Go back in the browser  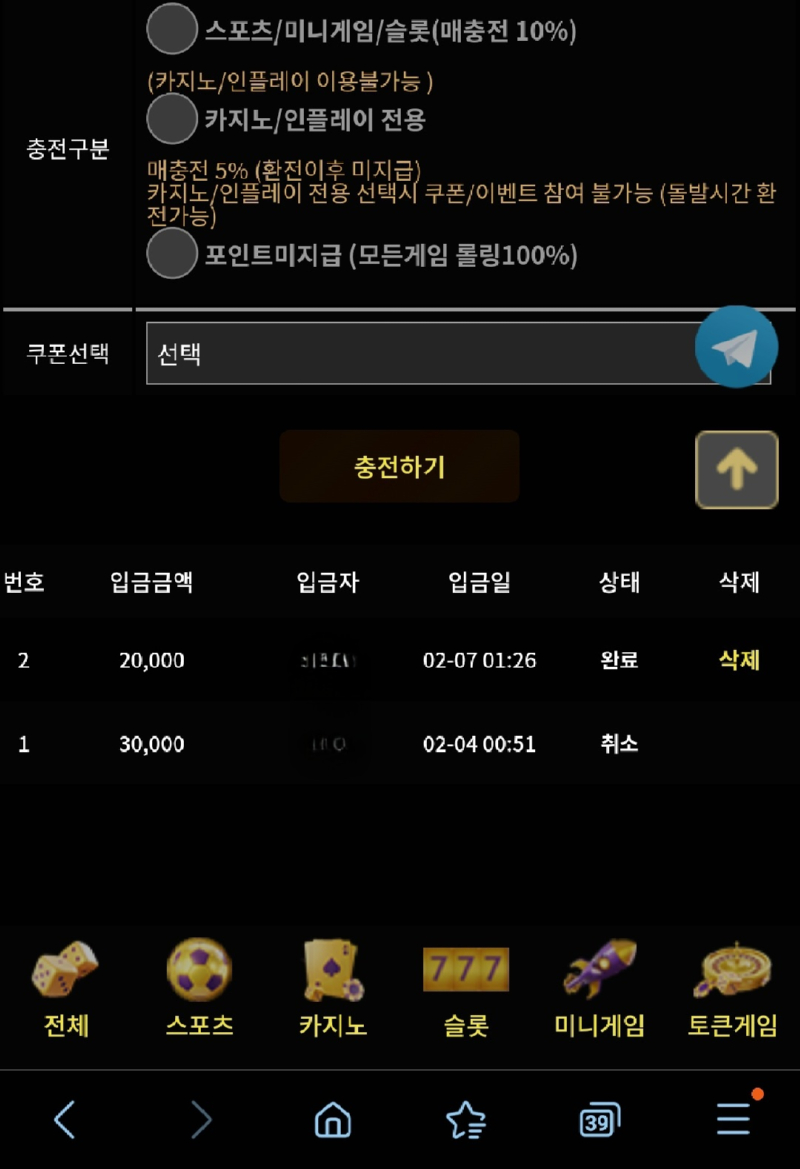pos(65,1119)
